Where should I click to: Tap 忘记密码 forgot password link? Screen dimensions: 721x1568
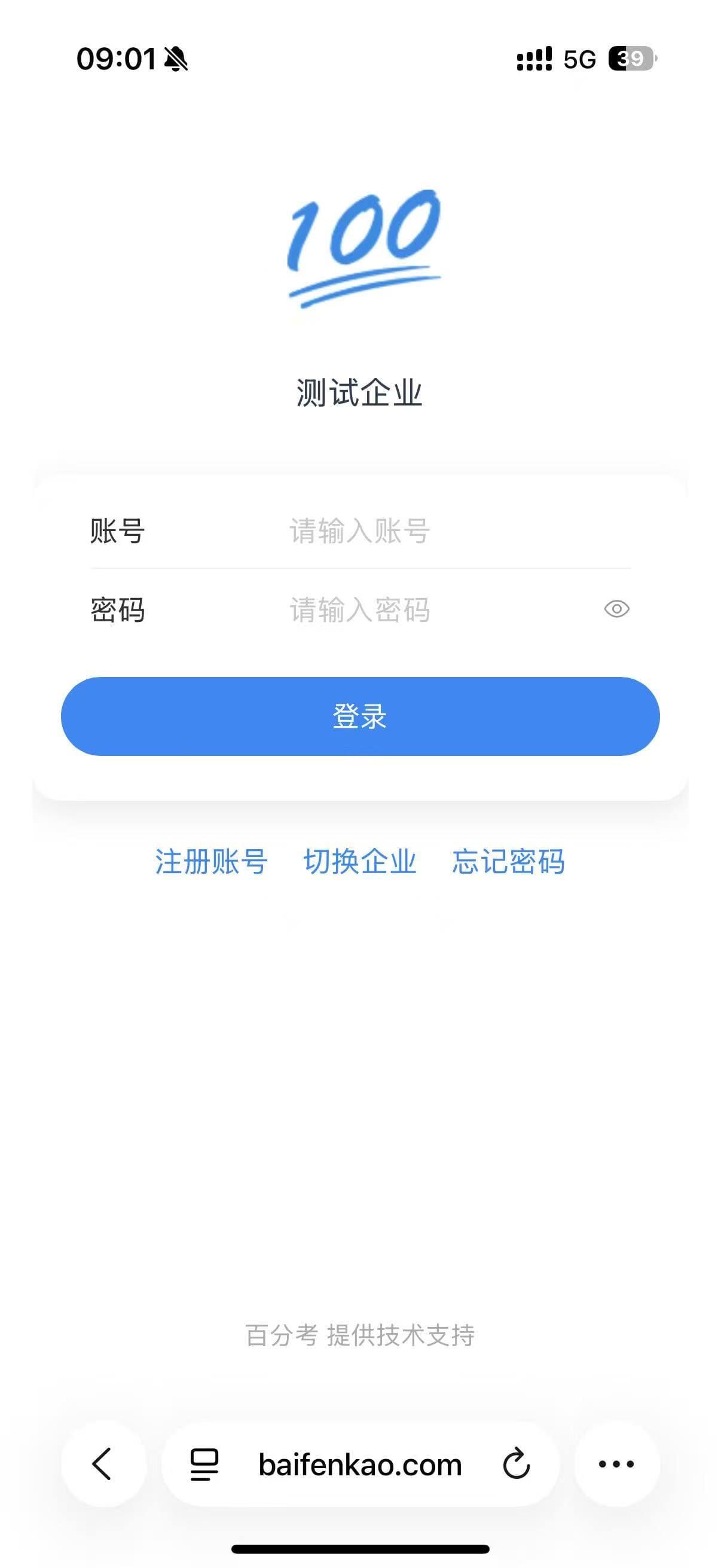509,862
